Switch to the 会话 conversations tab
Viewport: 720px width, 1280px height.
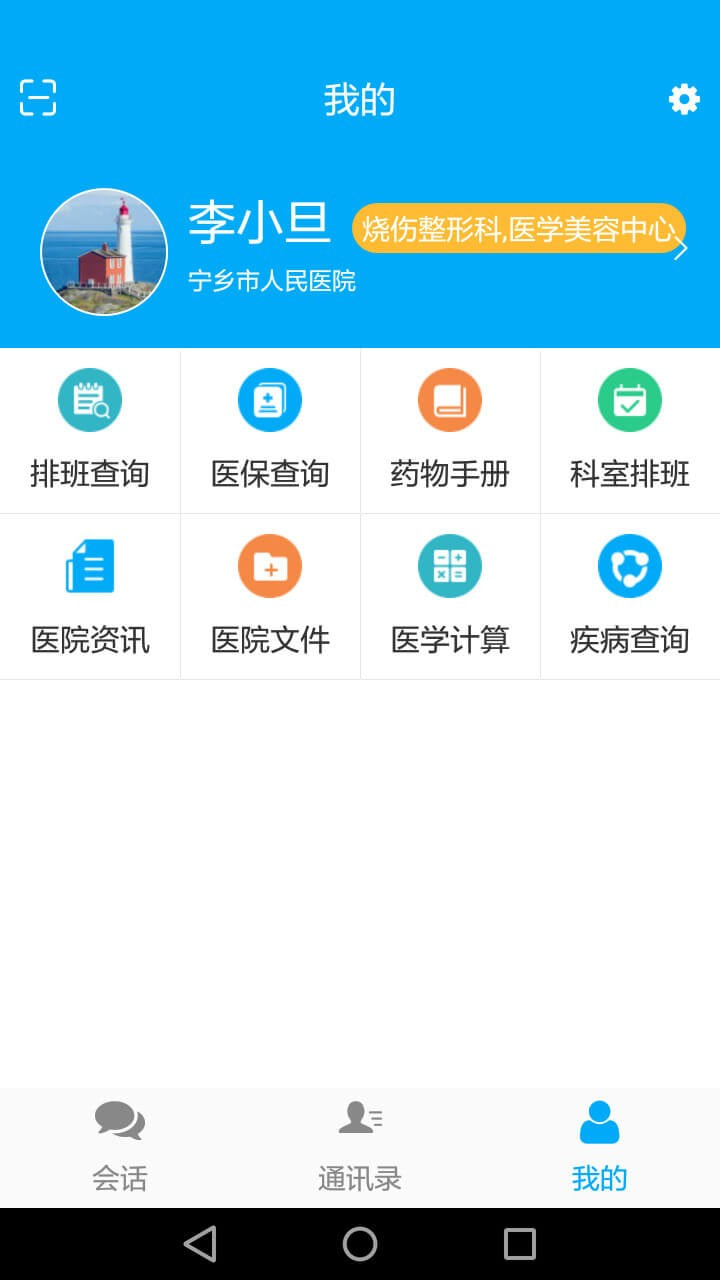[120, 1148]
